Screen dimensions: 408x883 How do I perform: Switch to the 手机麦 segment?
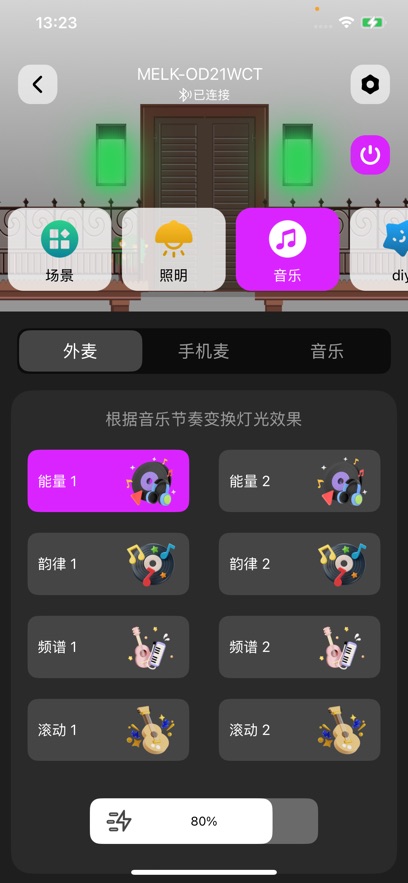point(204,351)
